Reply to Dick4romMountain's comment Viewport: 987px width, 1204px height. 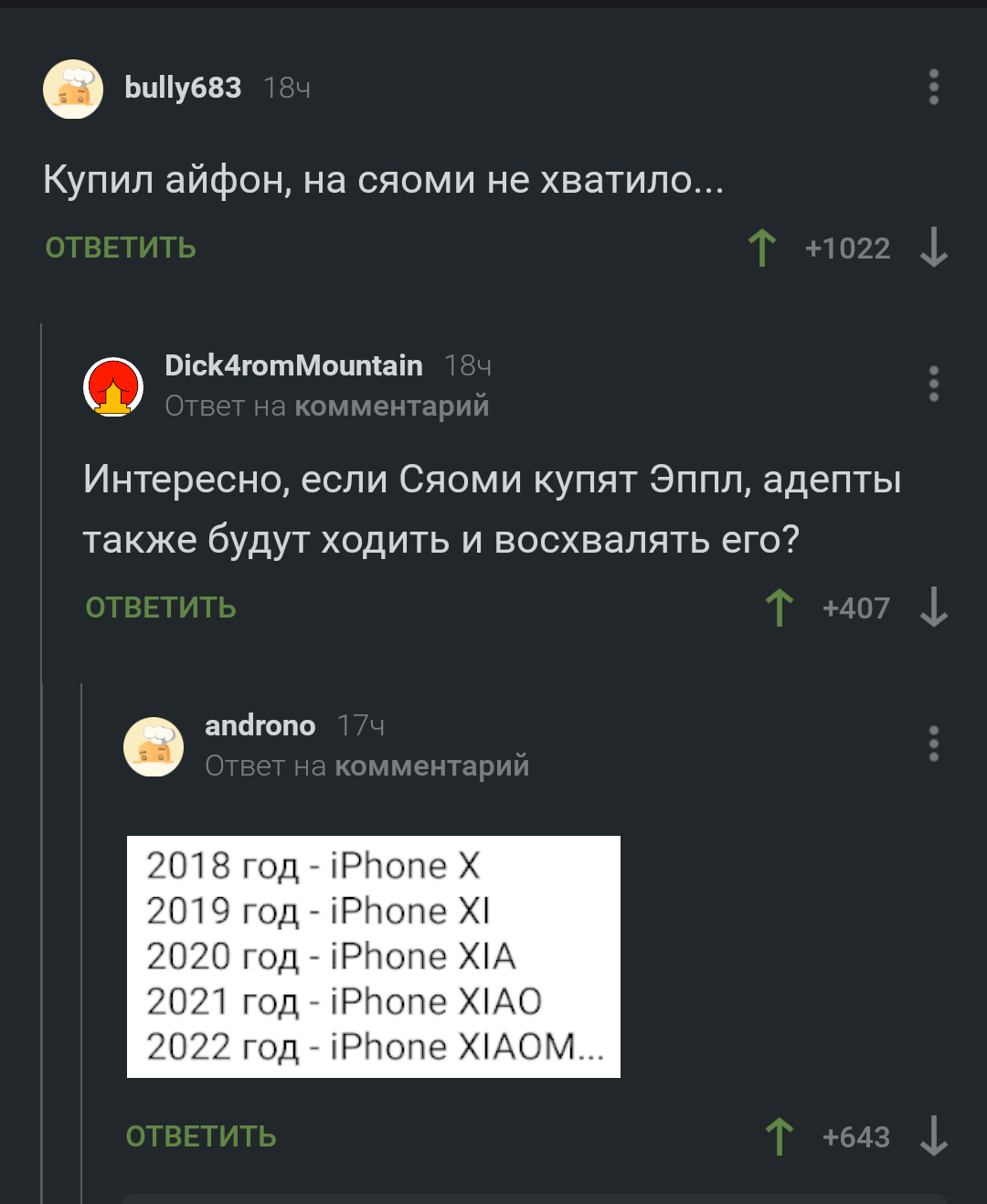[x=161, y=607]
